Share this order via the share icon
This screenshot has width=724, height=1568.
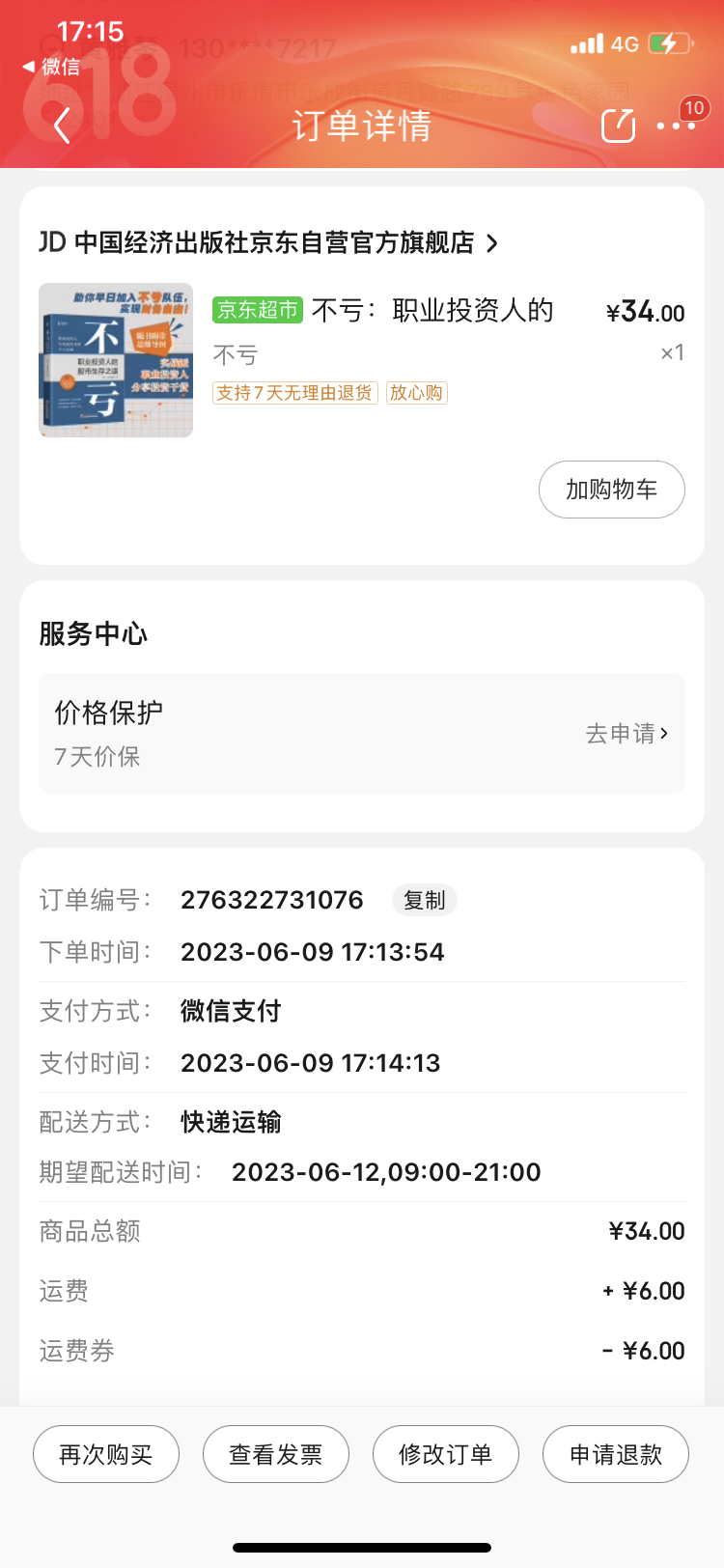pyautogui.click(x=618, y=126)
